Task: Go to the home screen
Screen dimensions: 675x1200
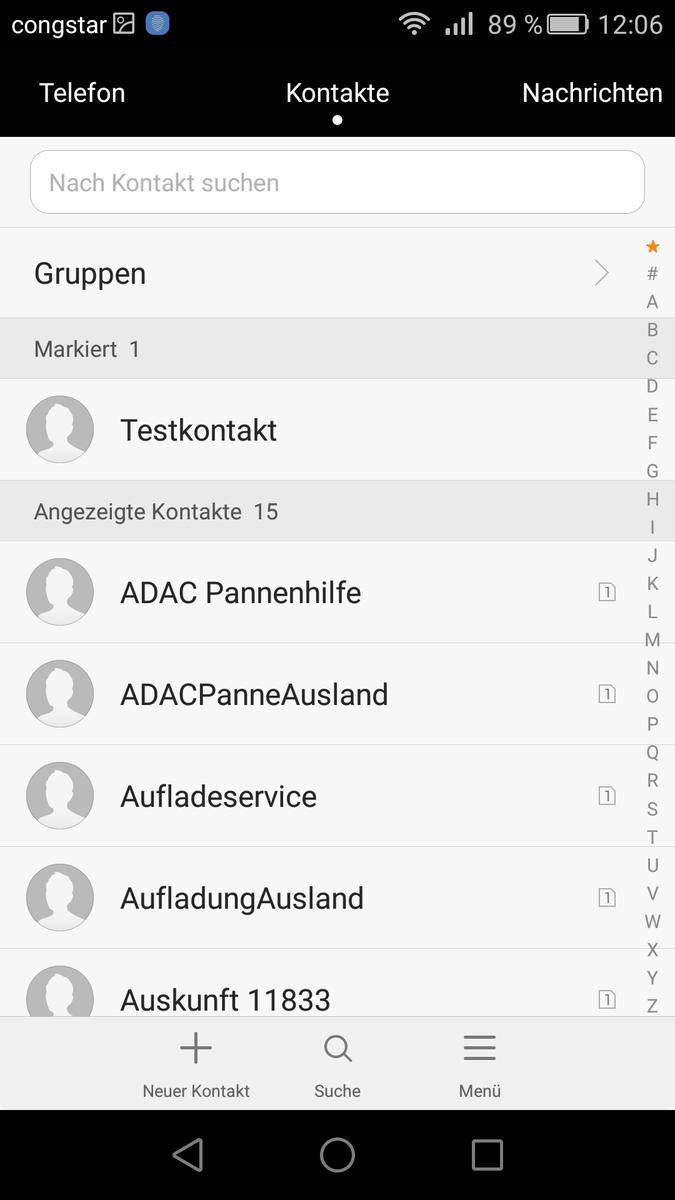Action: 338,1155
